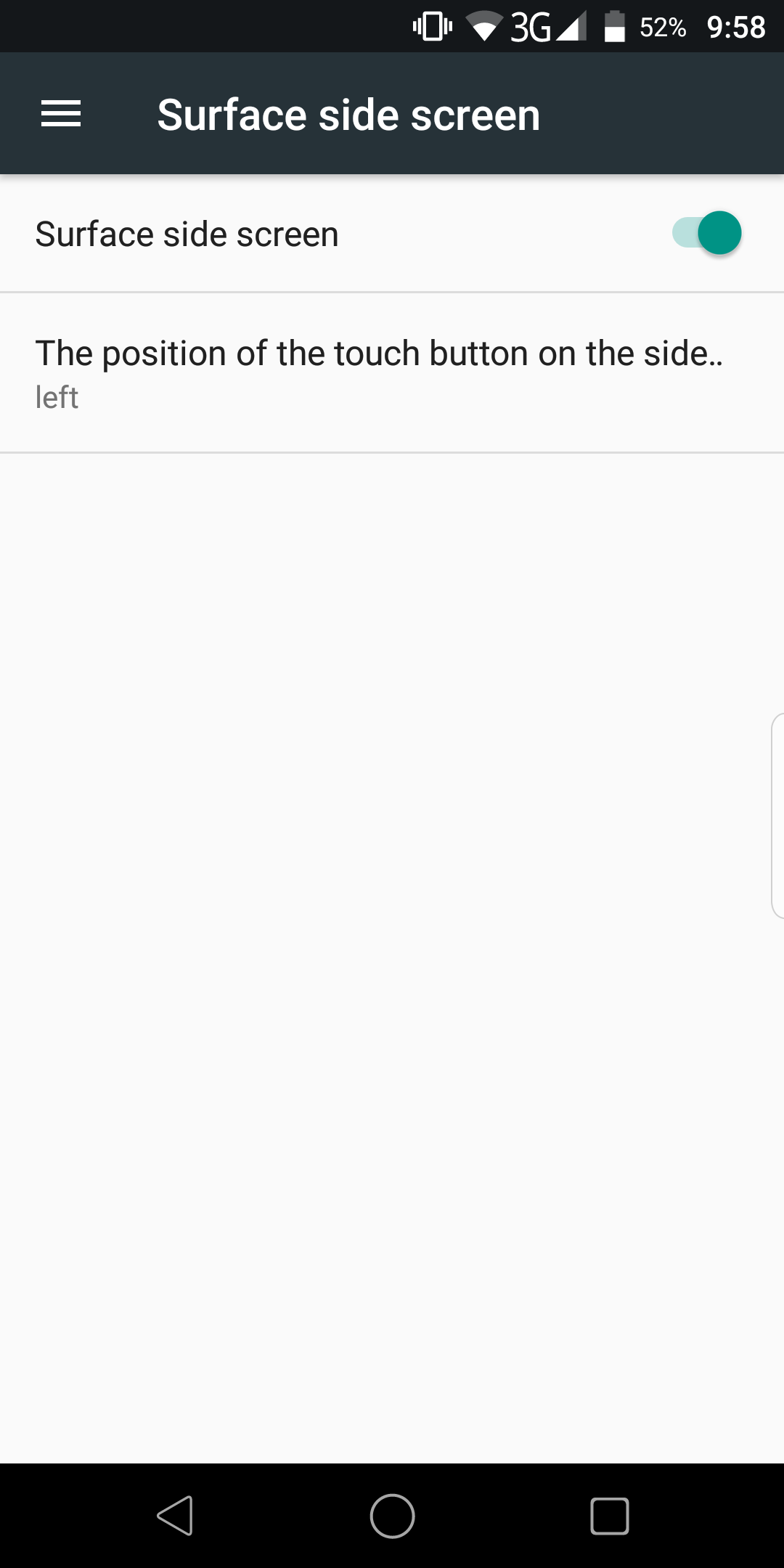Open the hamburger drawer menu
This screenshot has height=1568, width=784.
click(61, 114)
